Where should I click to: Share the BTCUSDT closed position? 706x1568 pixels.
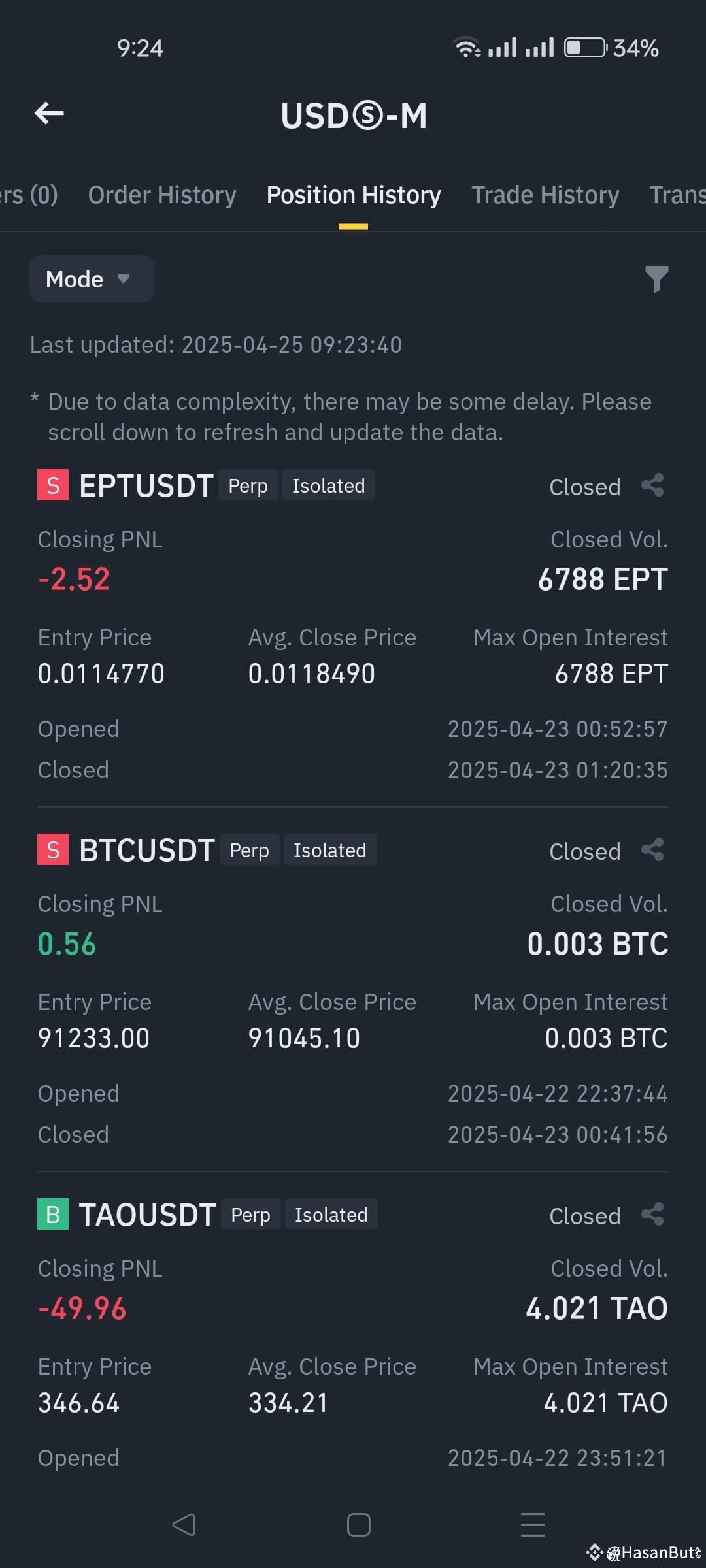click(x=652, y=850)
